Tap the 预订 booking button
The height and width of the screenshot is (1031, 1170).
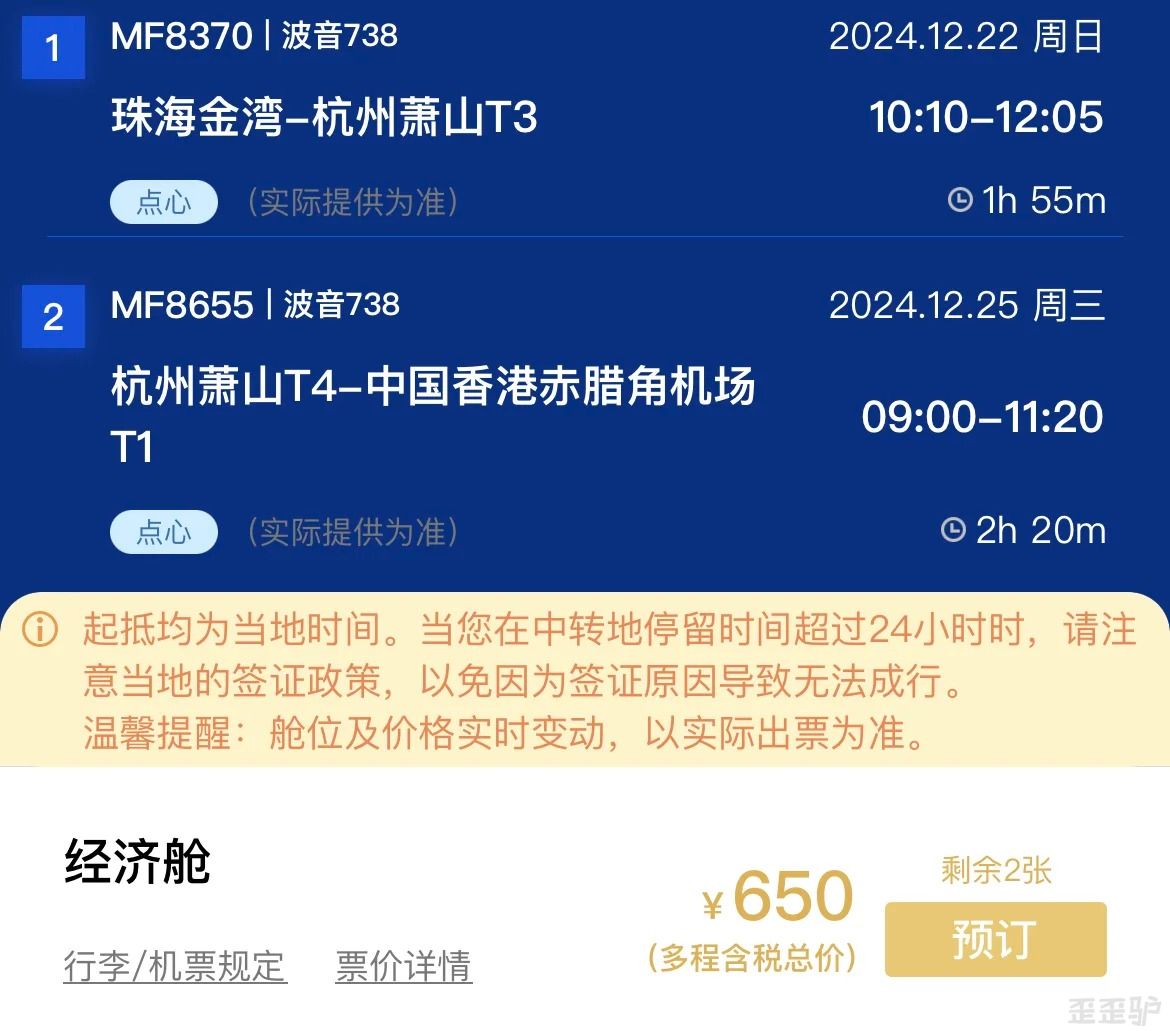[995, 939]
